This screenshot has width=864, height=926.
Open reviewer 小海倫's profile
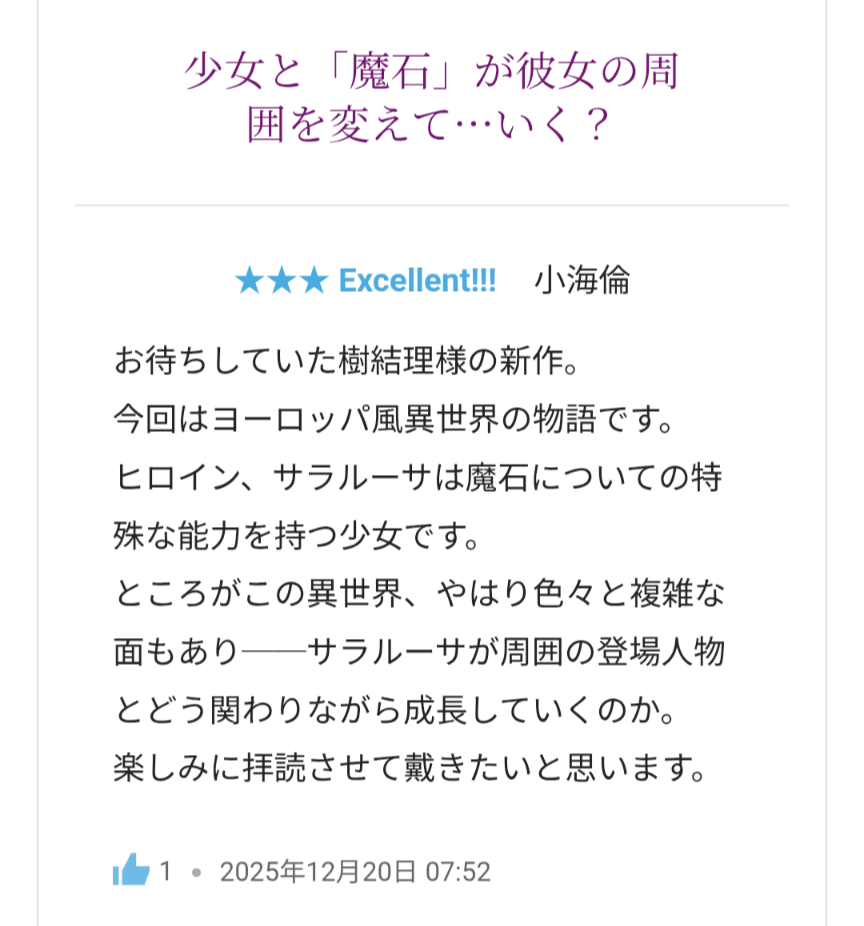[582, 281]
